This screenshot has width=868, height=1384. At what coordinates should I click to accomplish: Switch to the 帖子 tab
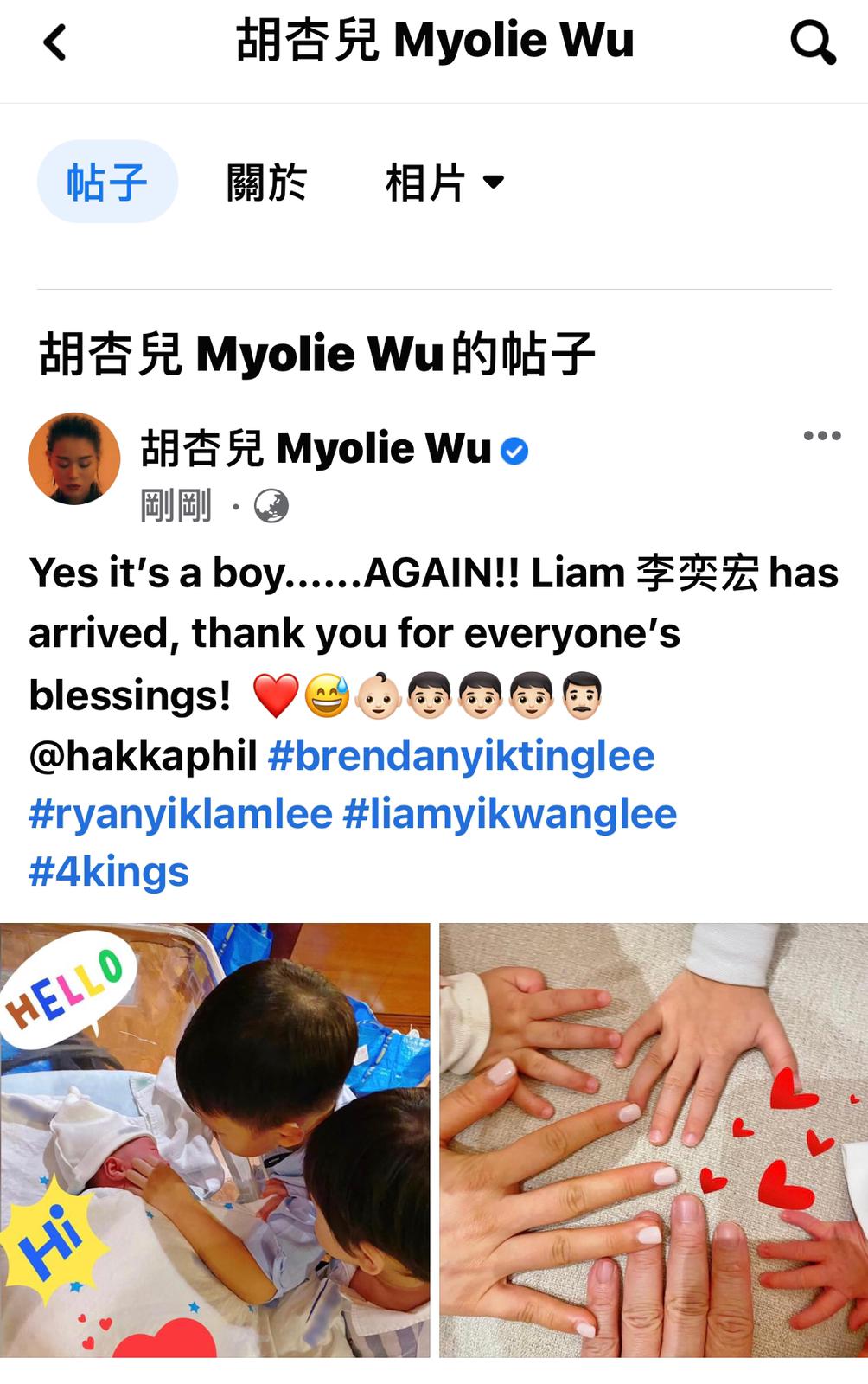(x=107, y=183)
